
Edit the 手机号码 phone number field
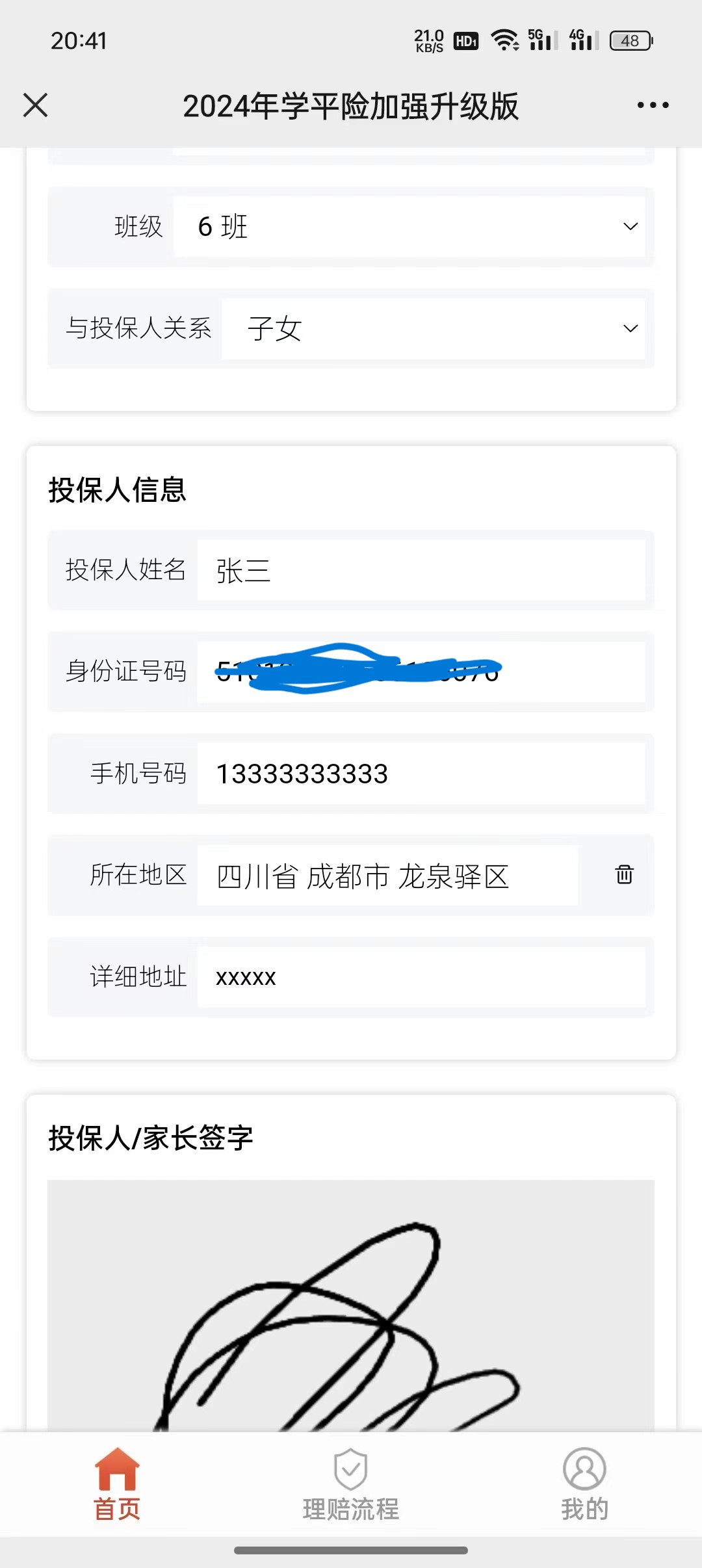coord(421,774)
